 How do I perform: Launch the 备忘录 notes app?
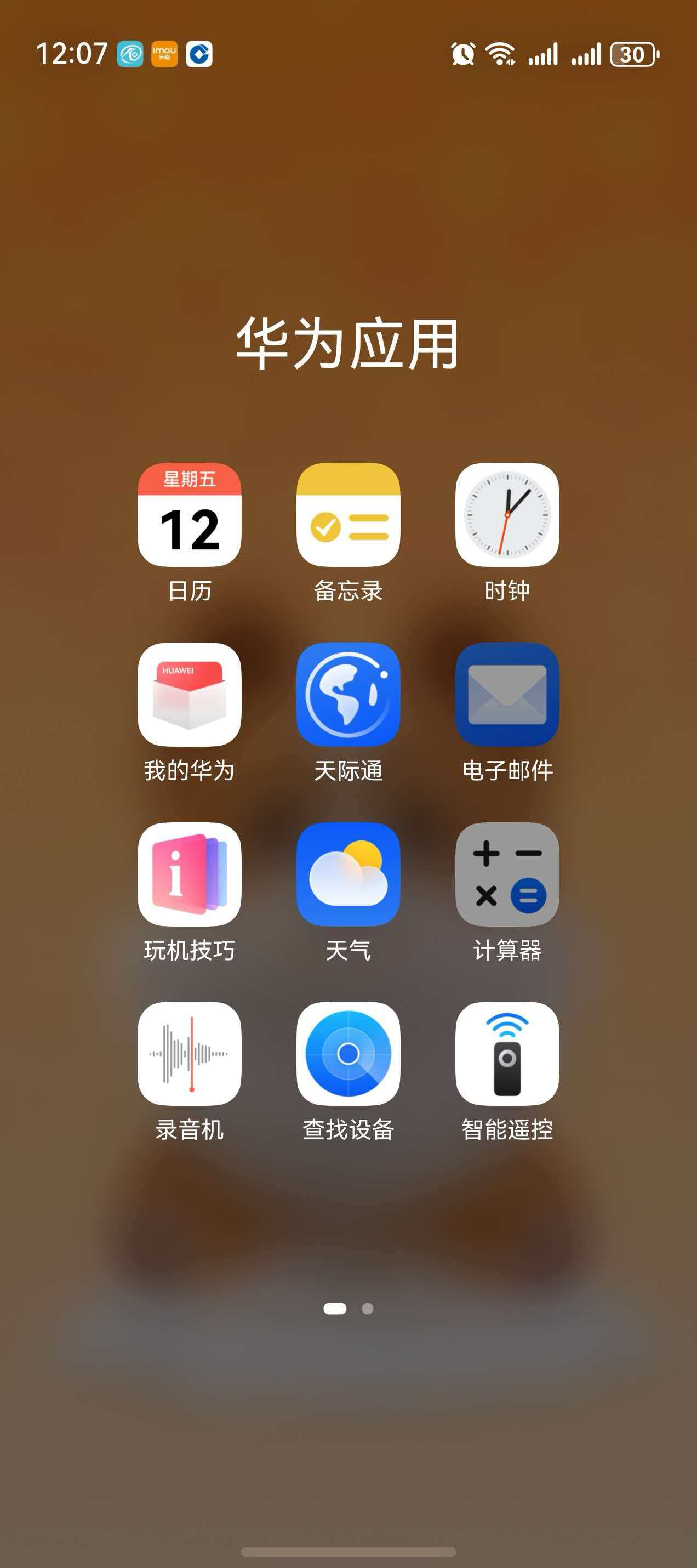coord(348,514)
